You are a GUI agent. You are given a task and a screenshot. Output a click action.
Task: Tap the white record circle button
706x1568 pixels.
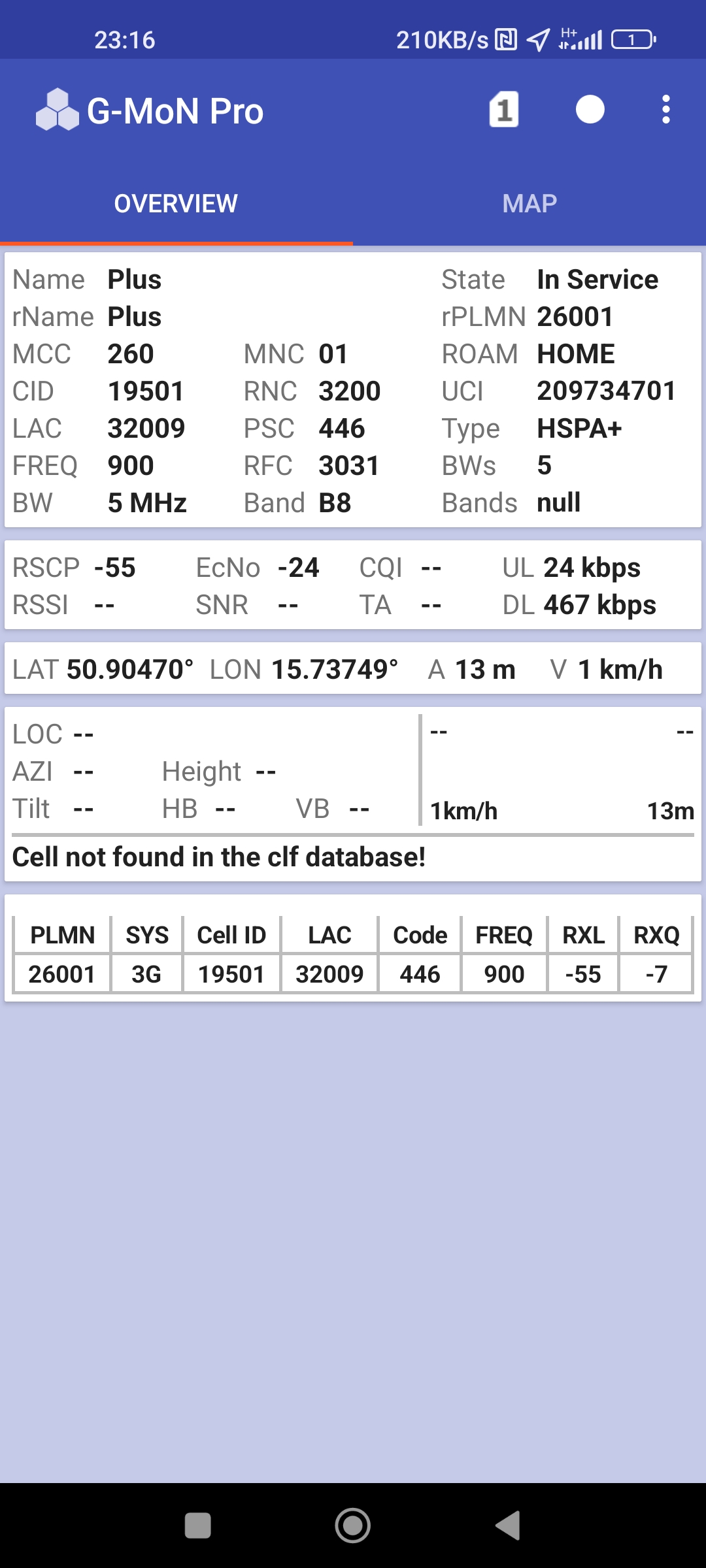(590, 110)
